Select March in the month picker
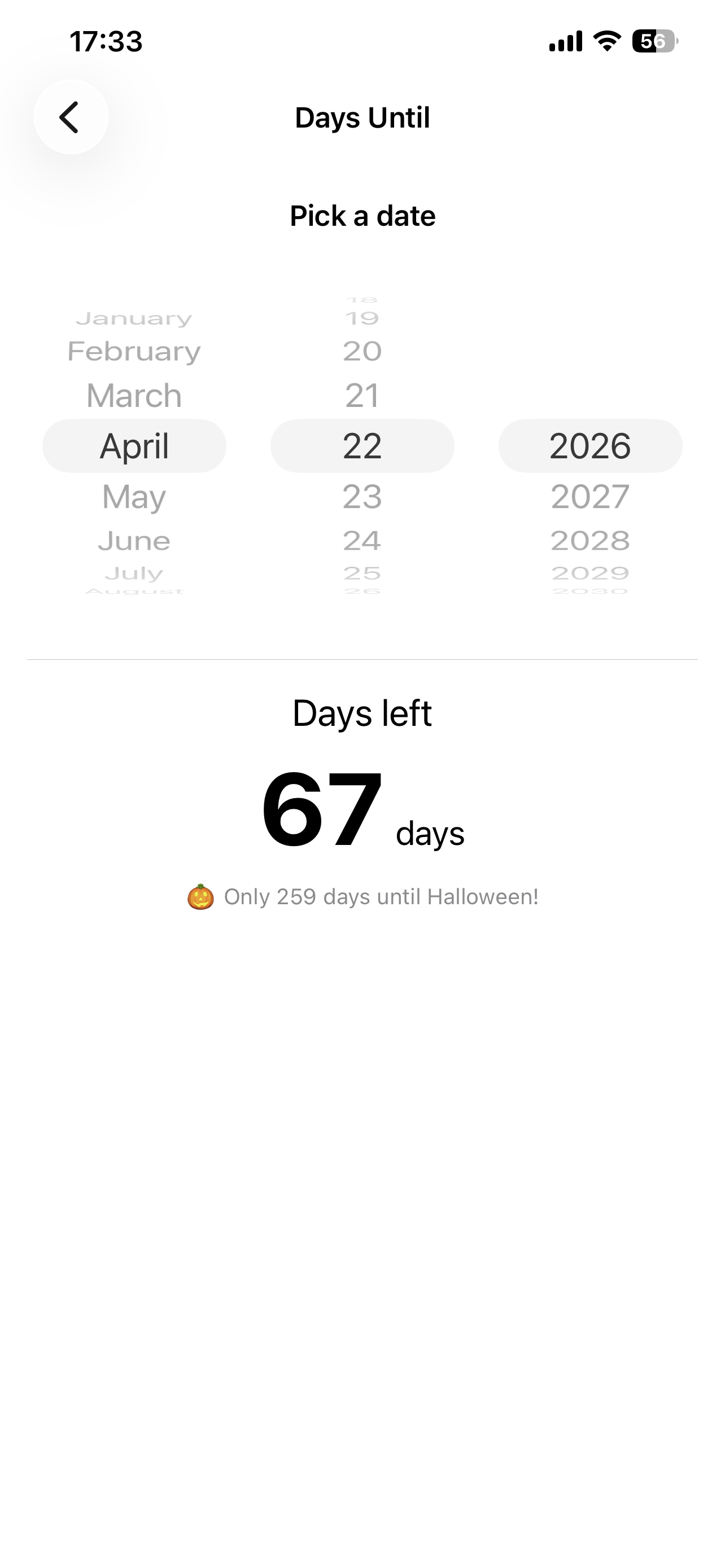Viewport: 725px width, 1568px height. [134, 396]
